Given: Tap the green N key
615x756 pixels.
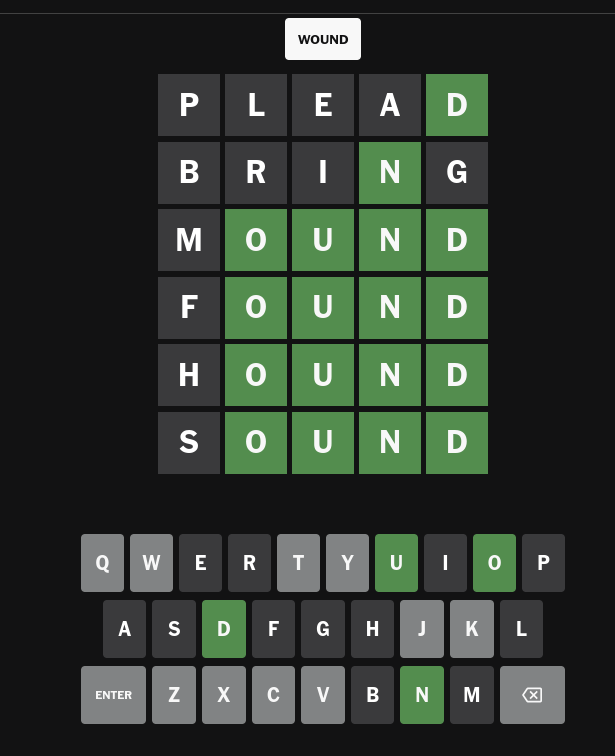Looking at the screenshot, I should 422,695.
